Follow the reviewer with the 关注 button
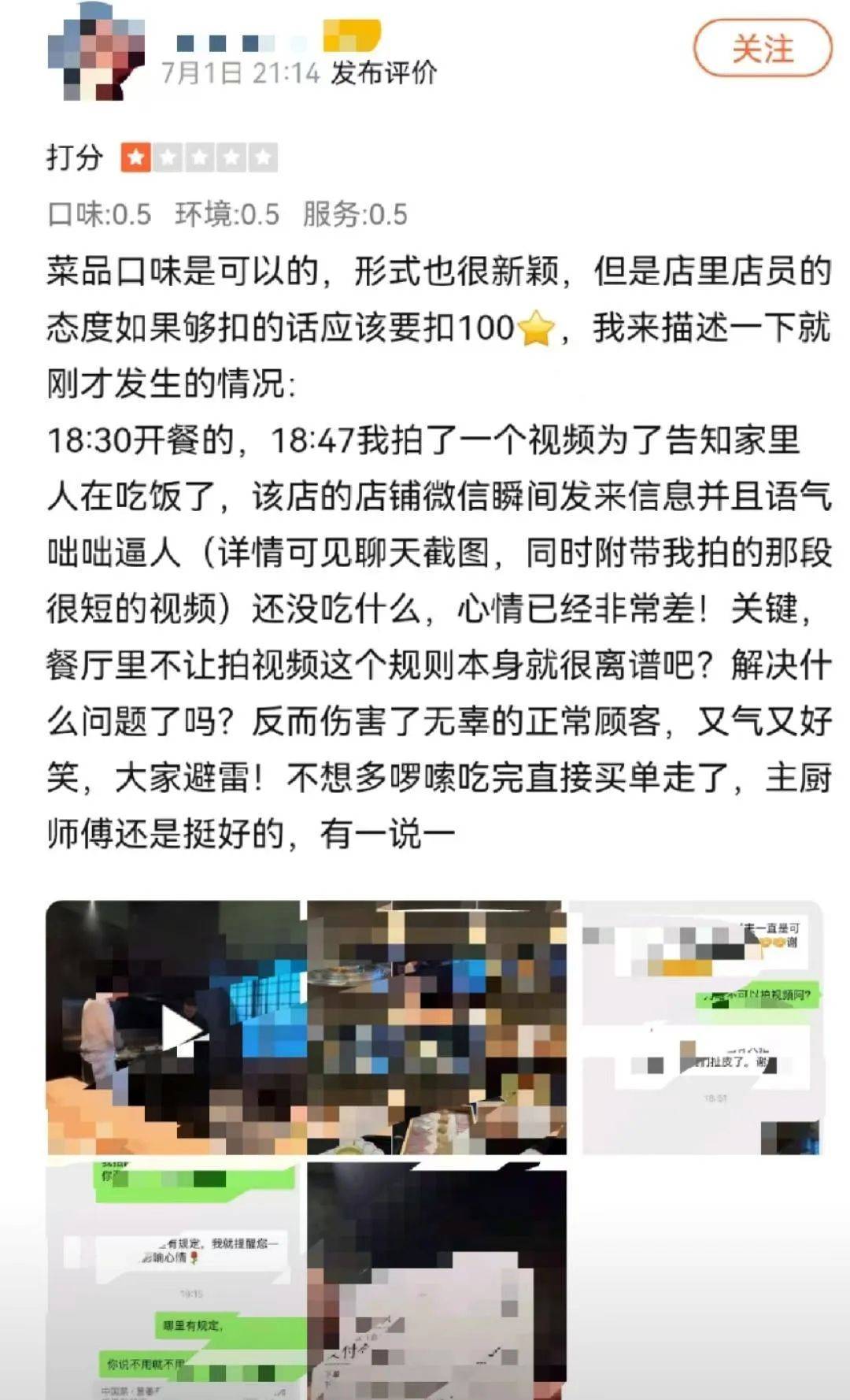 [762, 49]
